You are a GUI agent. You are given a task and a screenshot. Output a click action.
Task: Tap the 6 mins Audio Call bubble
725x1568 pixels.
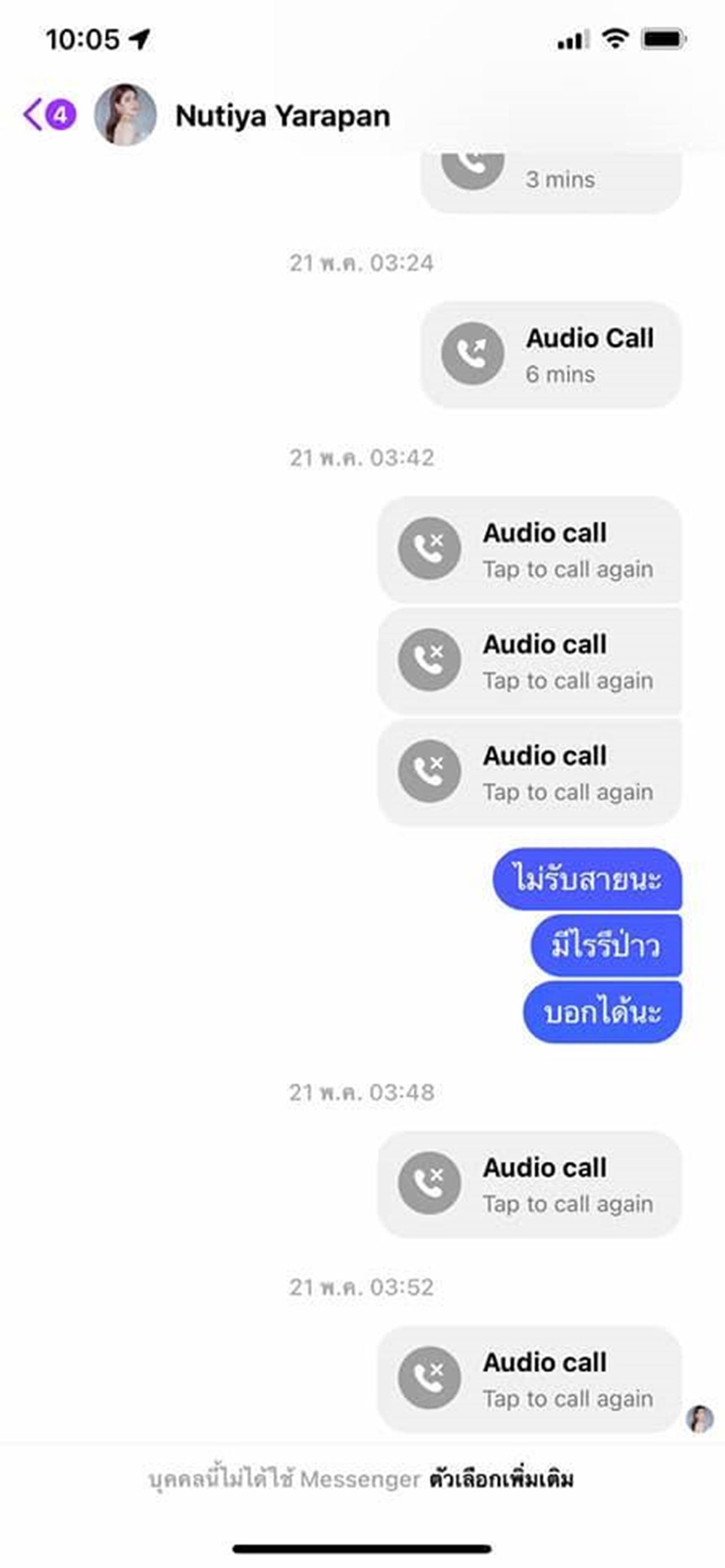pyautogui.click(x=551, y=355)
